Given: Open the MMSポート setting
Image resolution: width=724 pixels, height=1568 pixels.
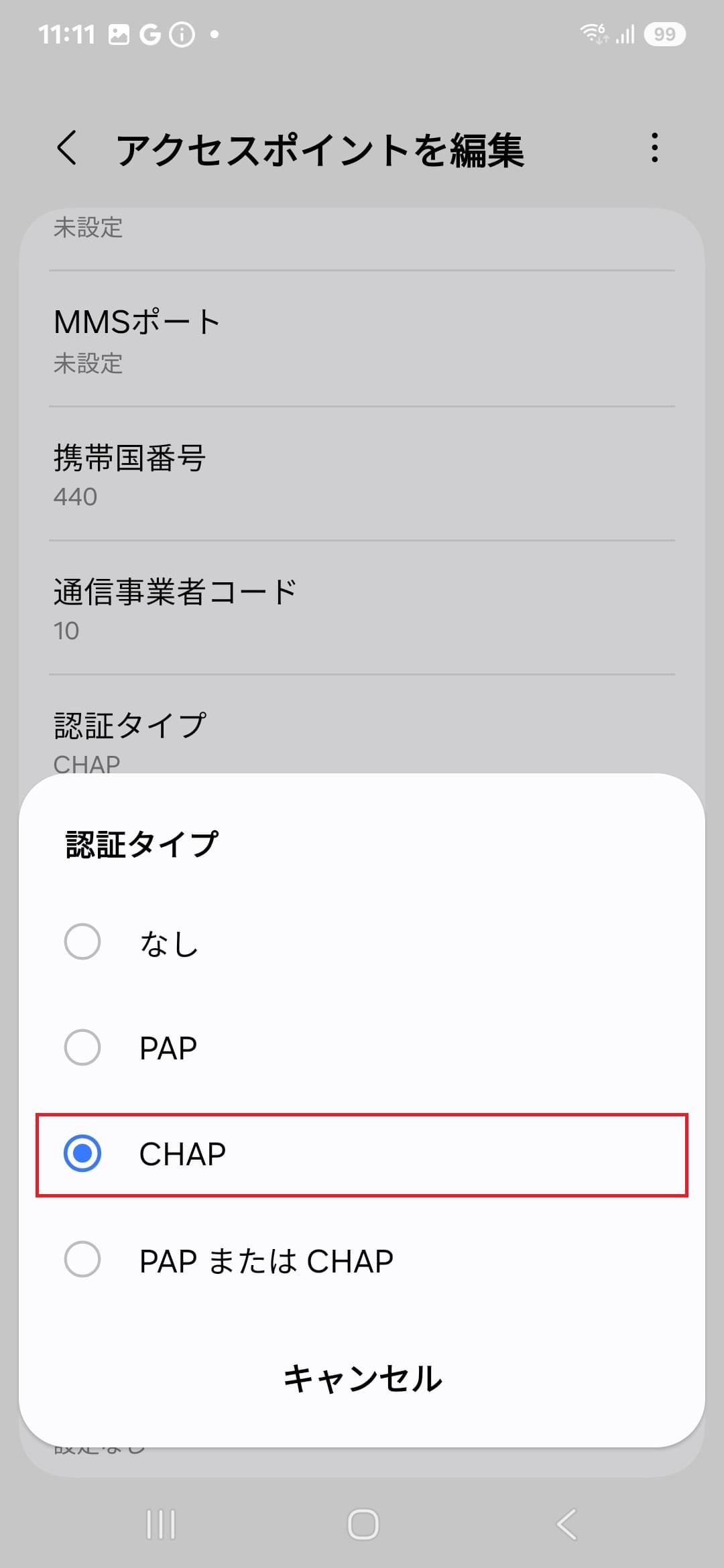Looking at the screenshot, I should tap(362, 338).
